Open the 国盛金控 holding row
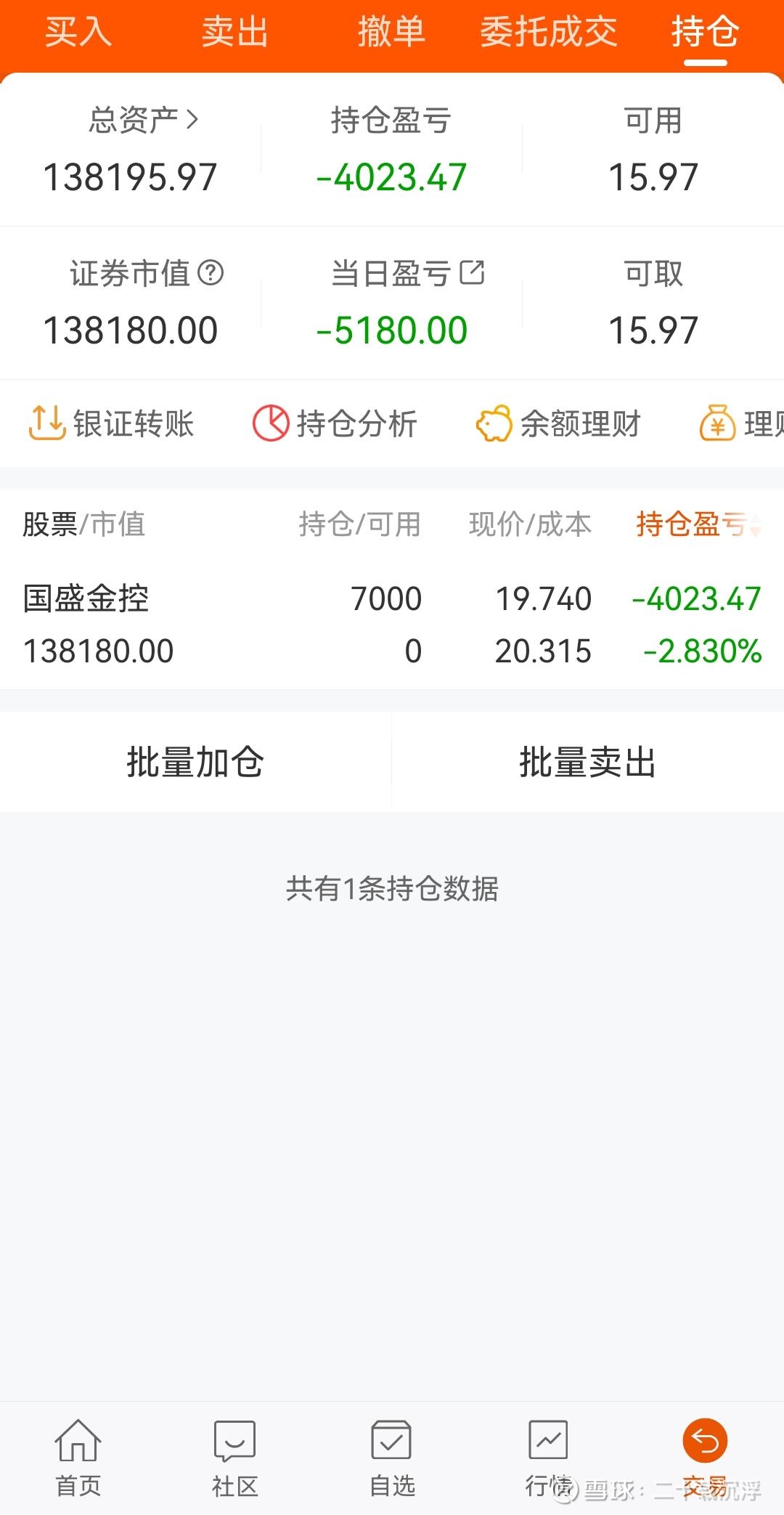Screen dimensions: 784x1515 (x=392, y=625)
